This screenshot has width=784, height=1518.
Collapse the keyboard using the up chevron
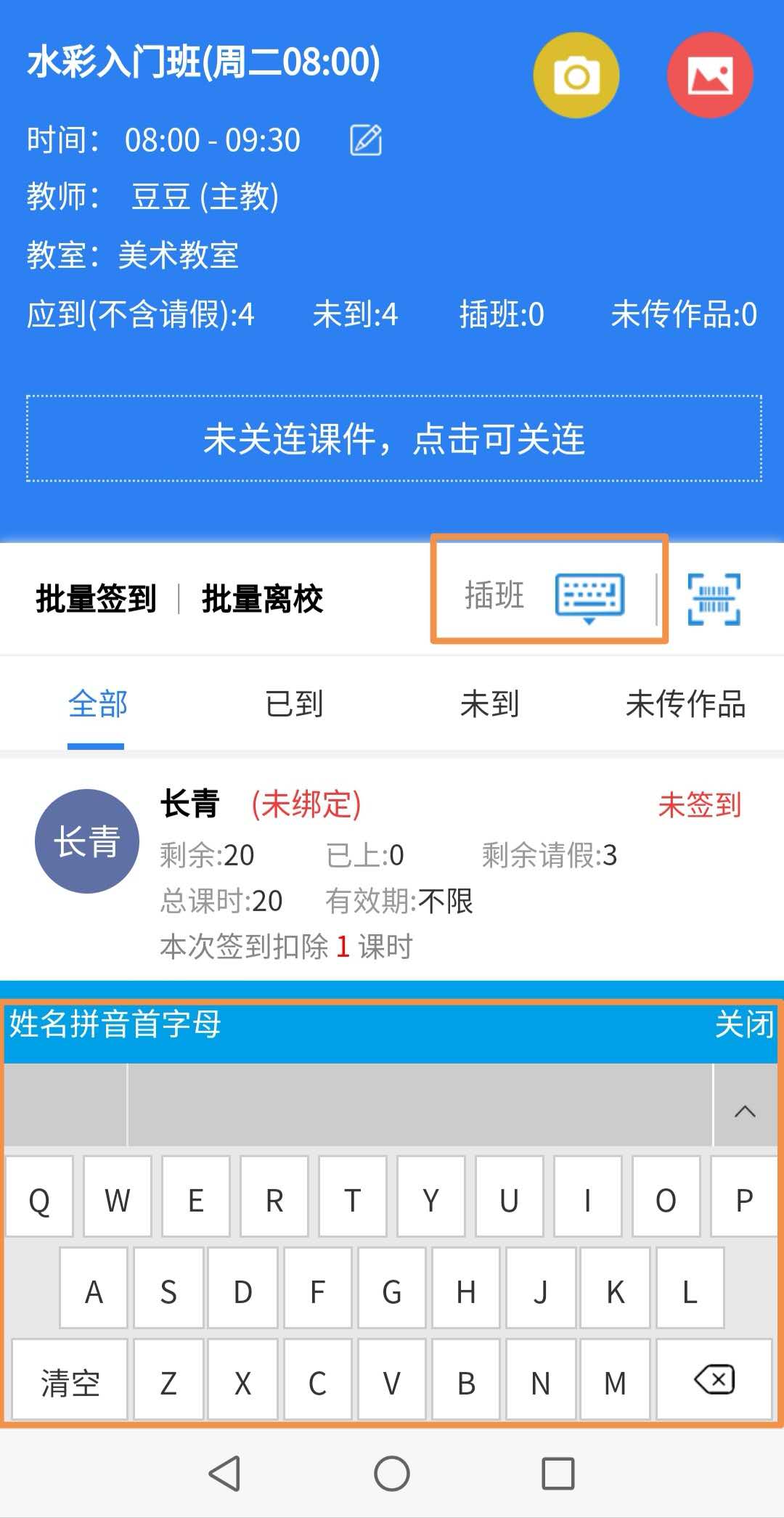click(x=745, y=1111)
